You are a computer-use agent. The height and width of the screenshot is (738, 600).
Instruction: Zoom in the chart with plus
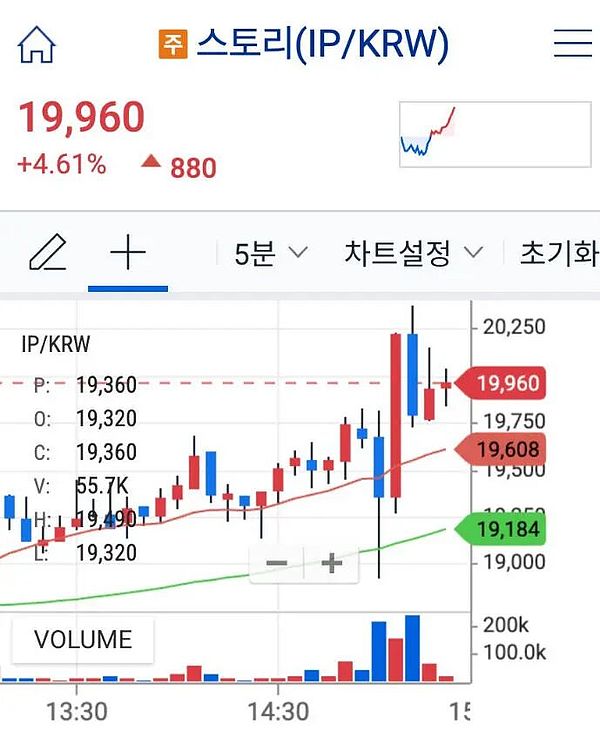click(331, 564)
